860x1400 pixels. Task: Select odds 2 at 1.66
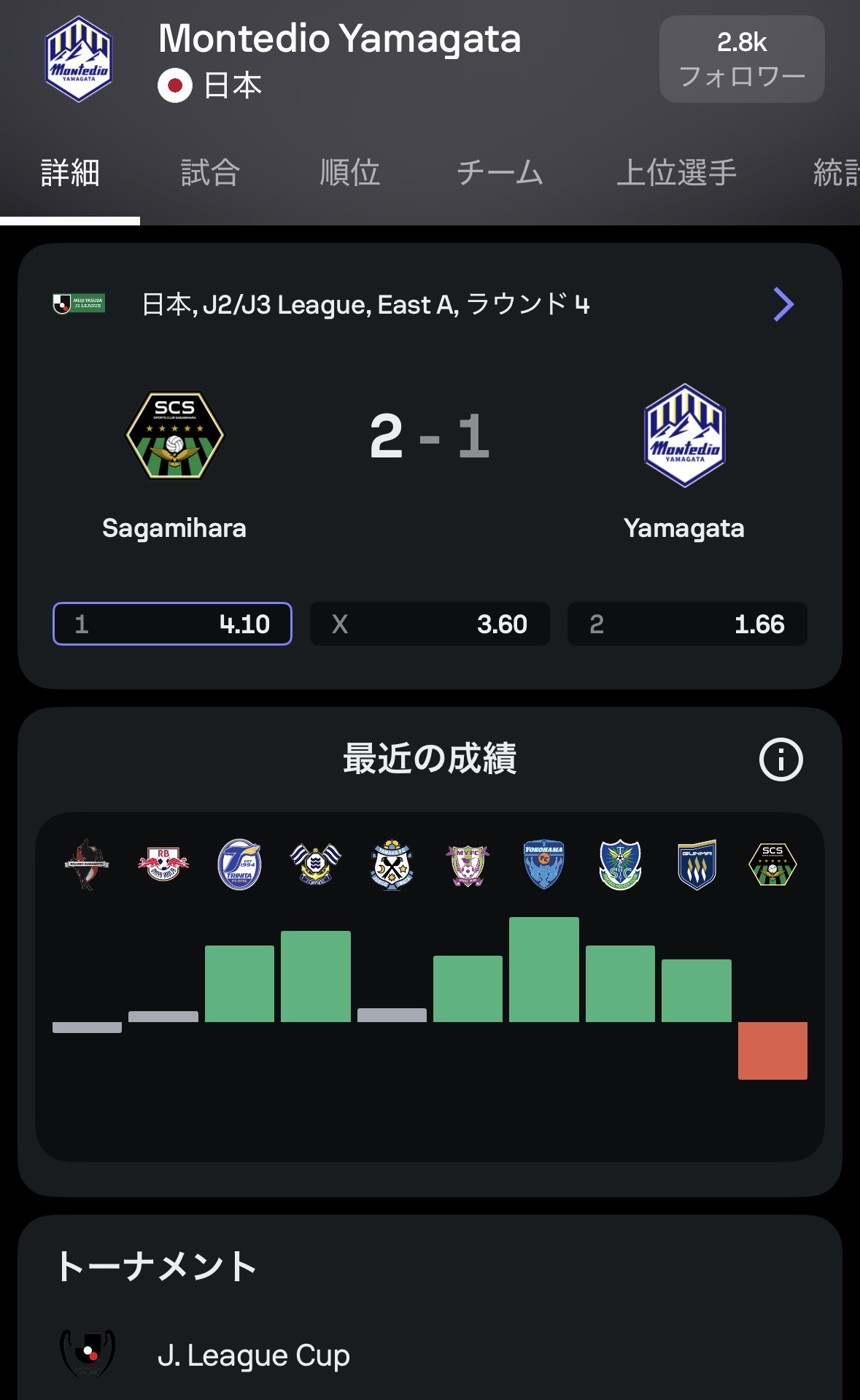[687, 624]
